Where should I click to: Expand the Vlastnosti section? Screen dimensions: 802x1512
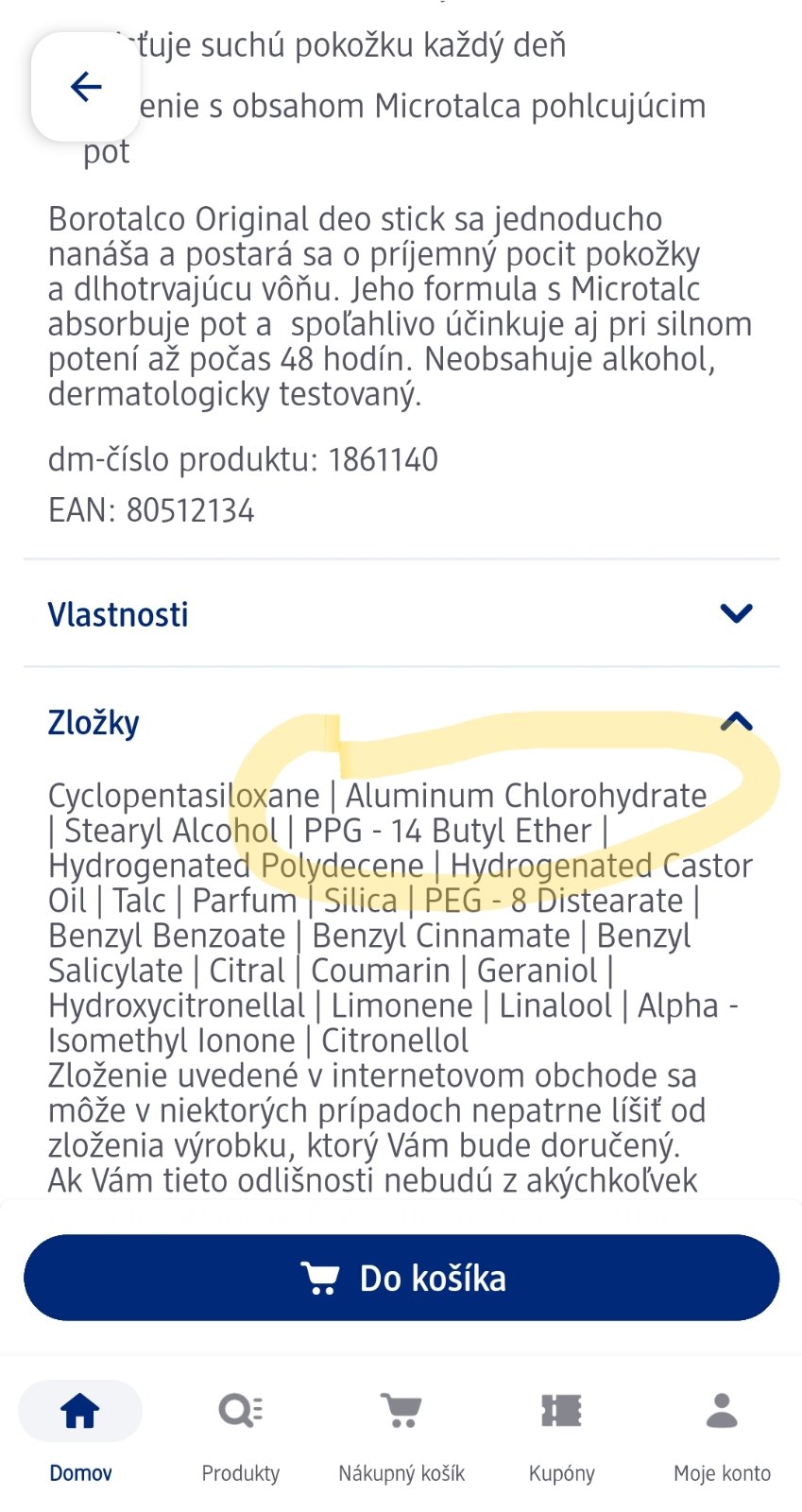(735, 614)
